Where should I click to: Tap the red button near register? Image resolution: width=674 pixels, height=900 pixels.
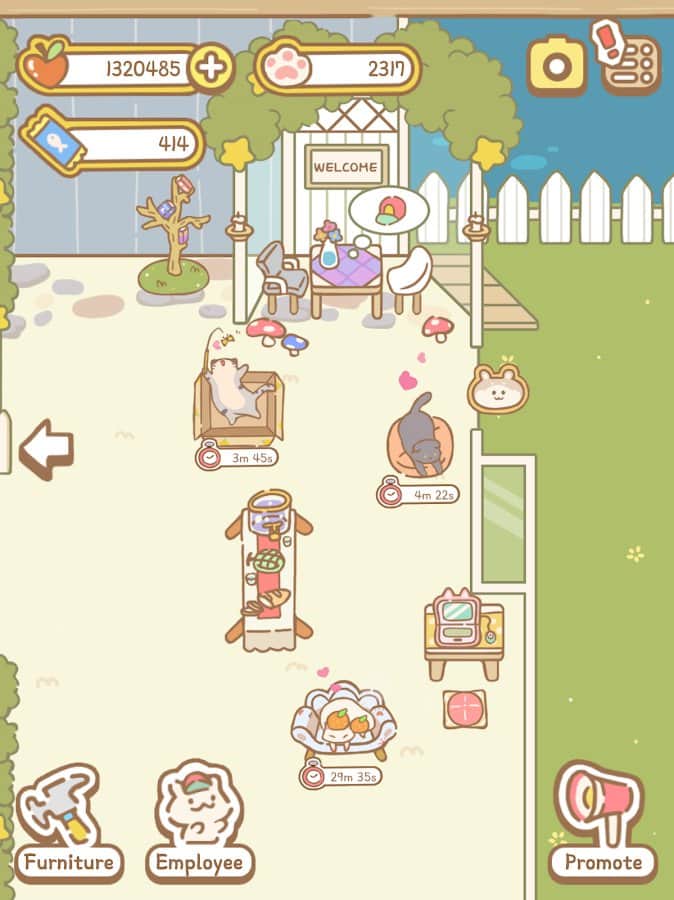465,709
